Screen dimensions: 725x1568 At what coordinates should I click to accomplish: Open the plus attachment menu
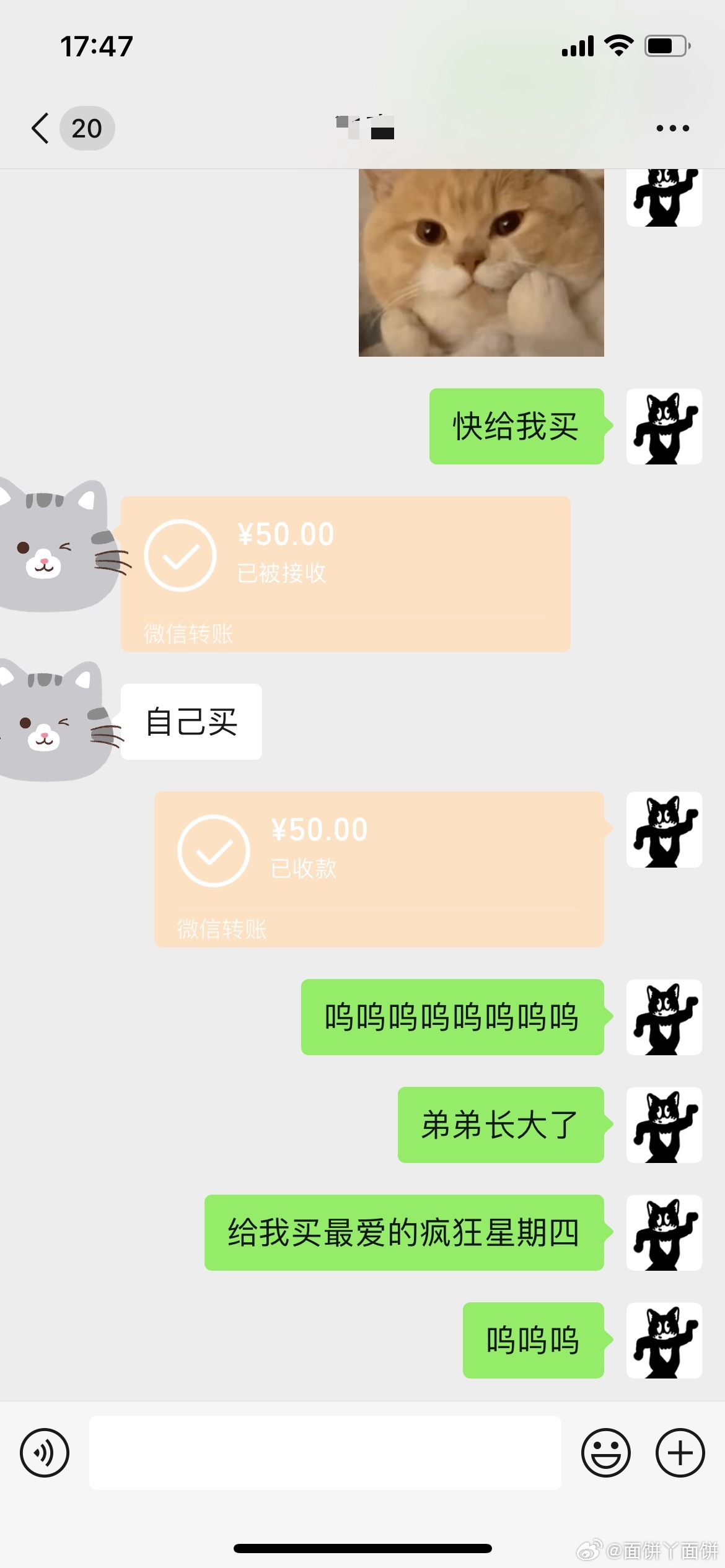coord(680,1452)
